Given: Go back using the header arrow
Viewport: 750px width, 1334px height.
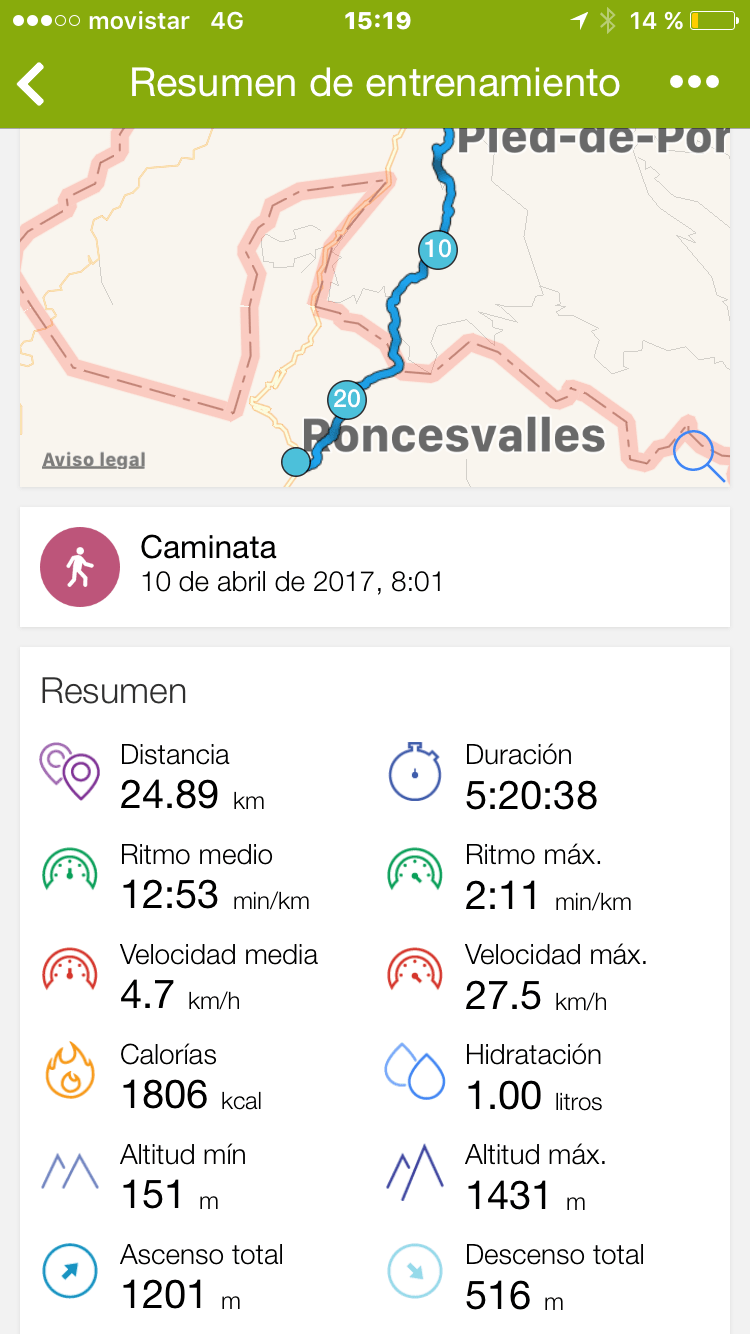Looking at the screenshot, I should pos(32,83).
